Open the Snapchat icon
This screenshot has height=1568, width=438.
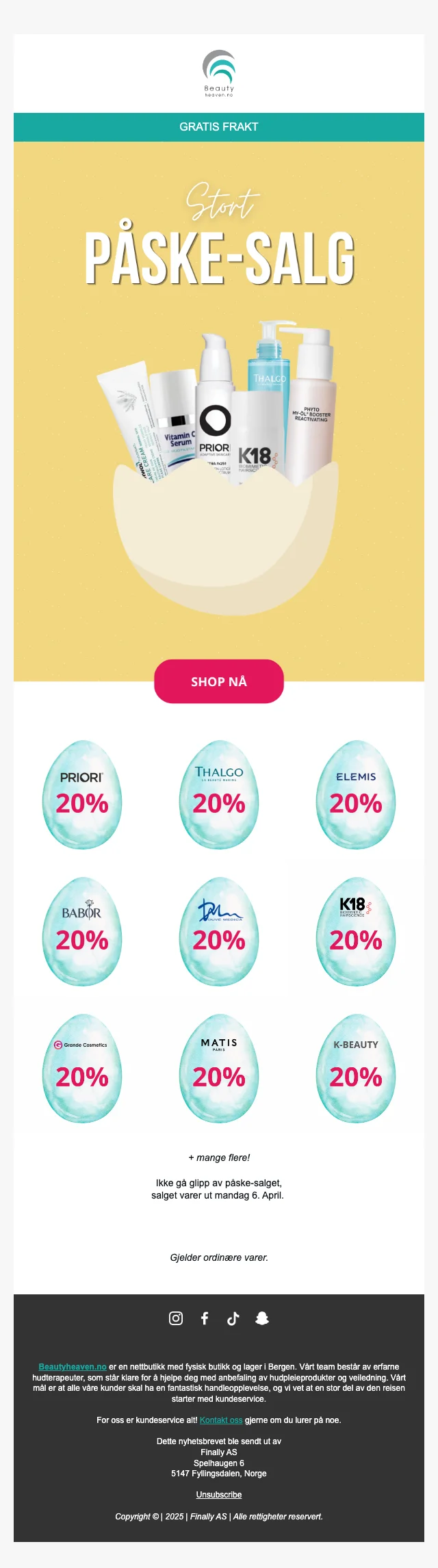262,1318
